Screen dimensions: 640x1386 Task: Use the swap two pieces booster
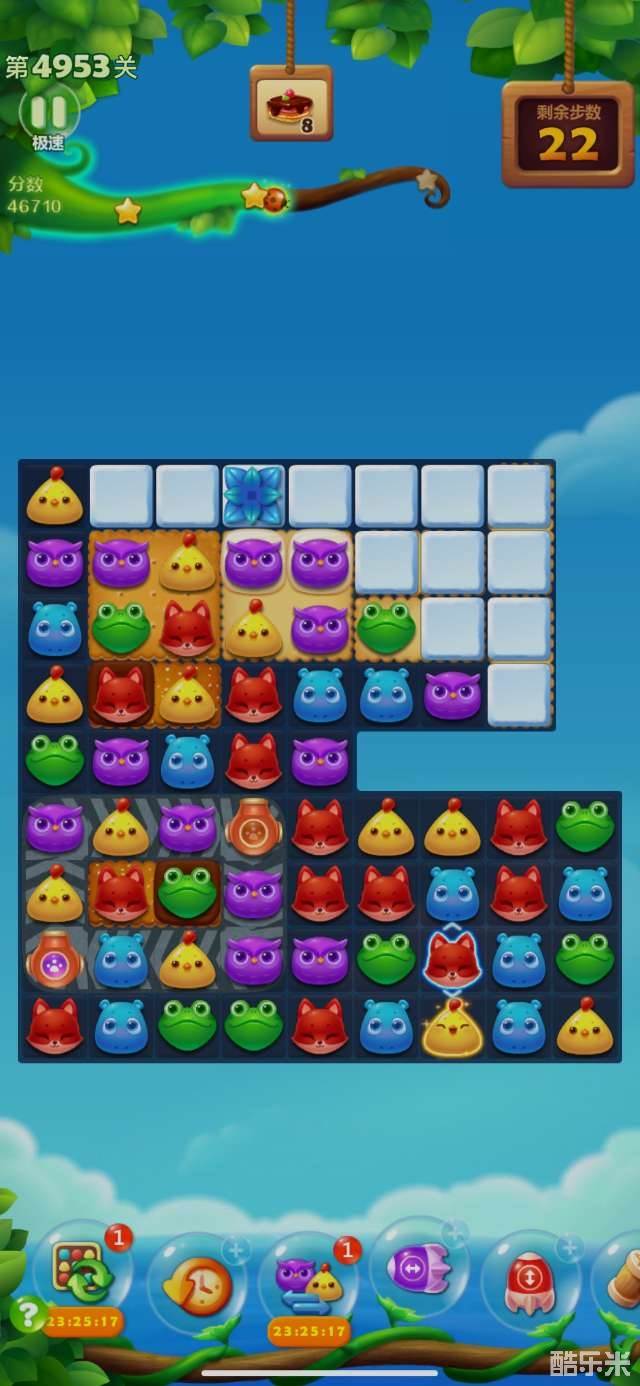309,1280
